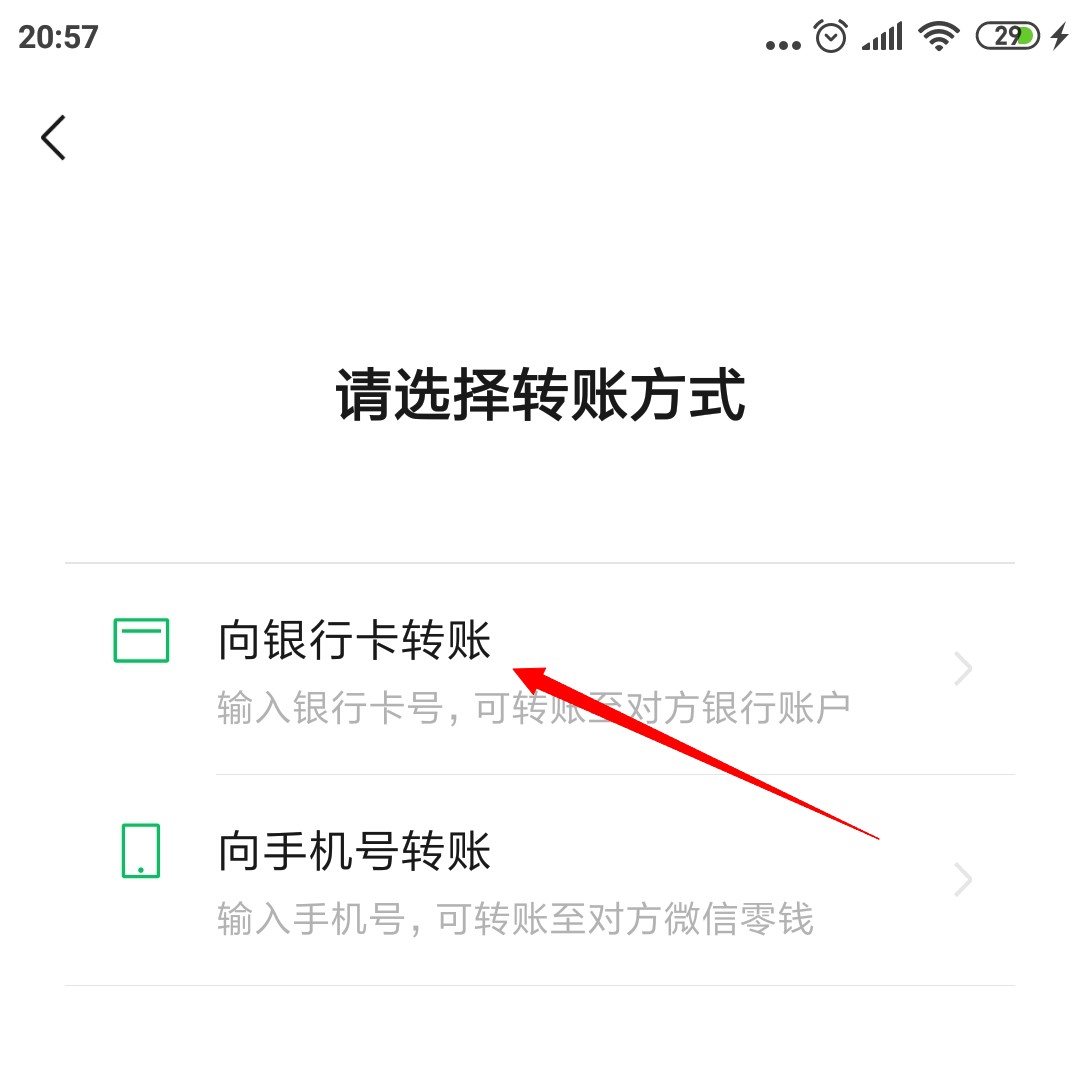Select the bank card transfer icon
This screenshot has width=1079, height=1089.
[140, 642]
